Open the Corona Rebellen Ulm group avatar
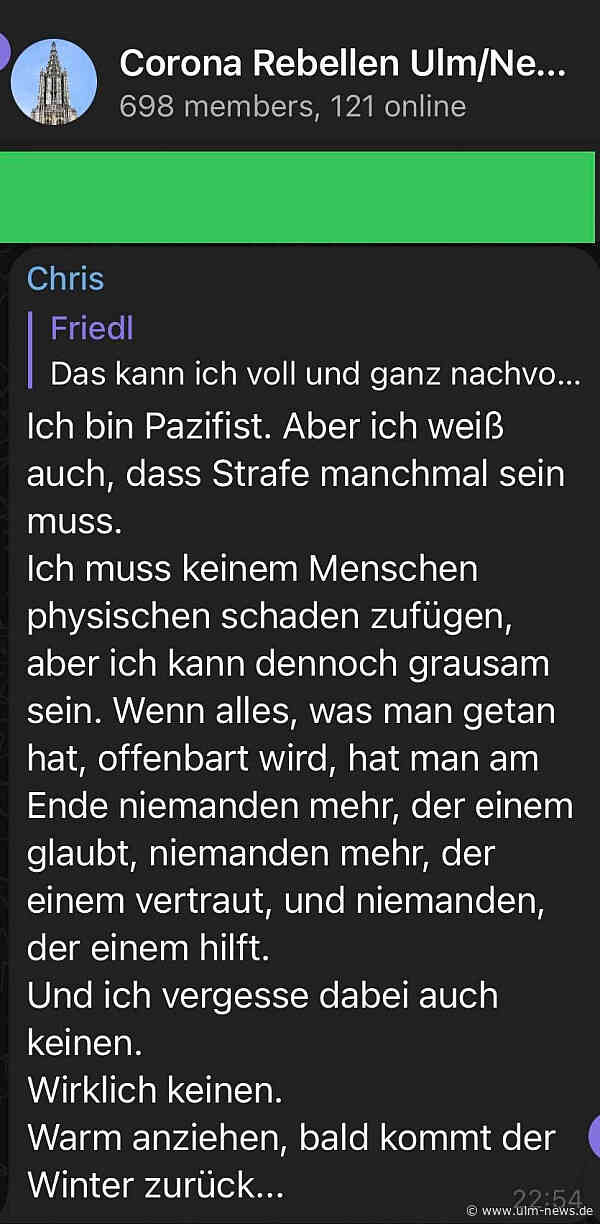The width and height of the screenshot is (600, 1224). coord(54,82)
